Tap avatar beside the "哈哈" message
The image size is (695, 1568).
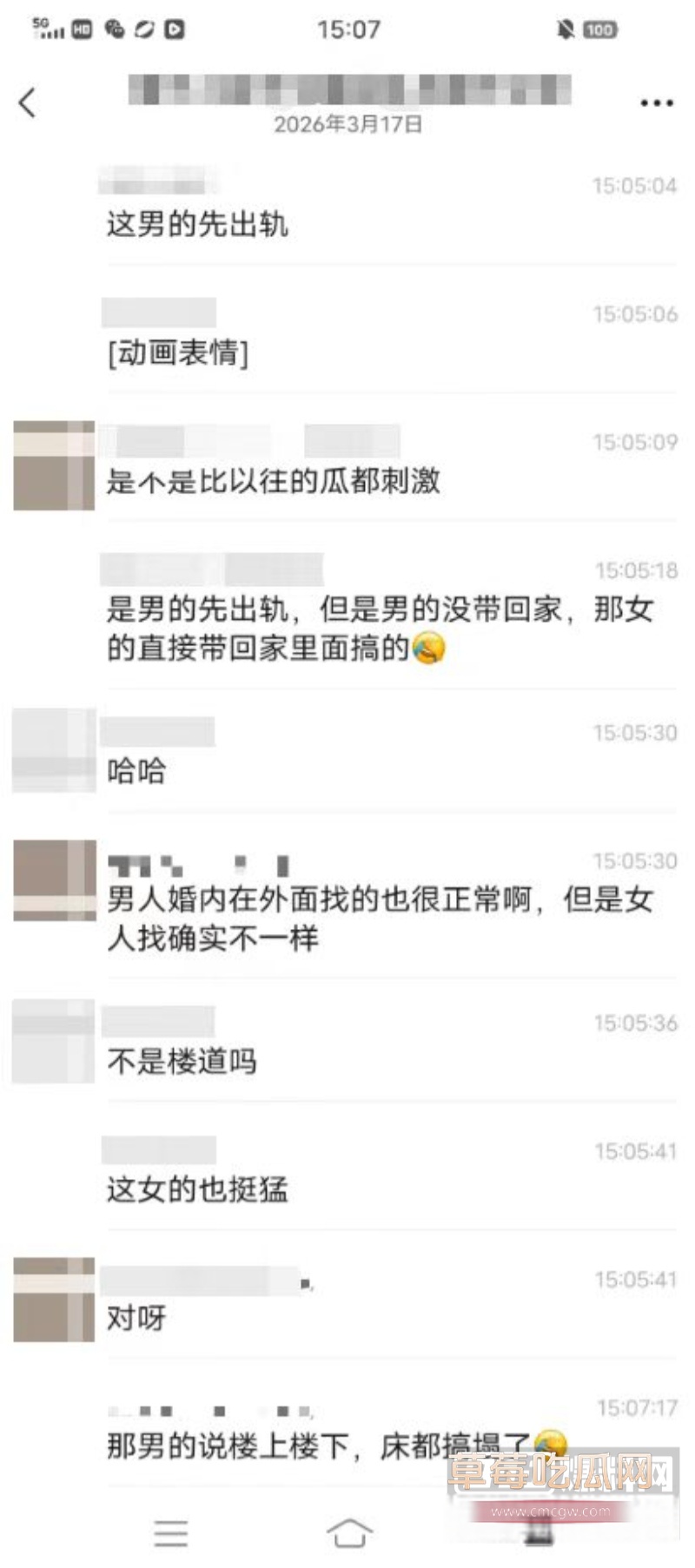click(x=54, y=750)
